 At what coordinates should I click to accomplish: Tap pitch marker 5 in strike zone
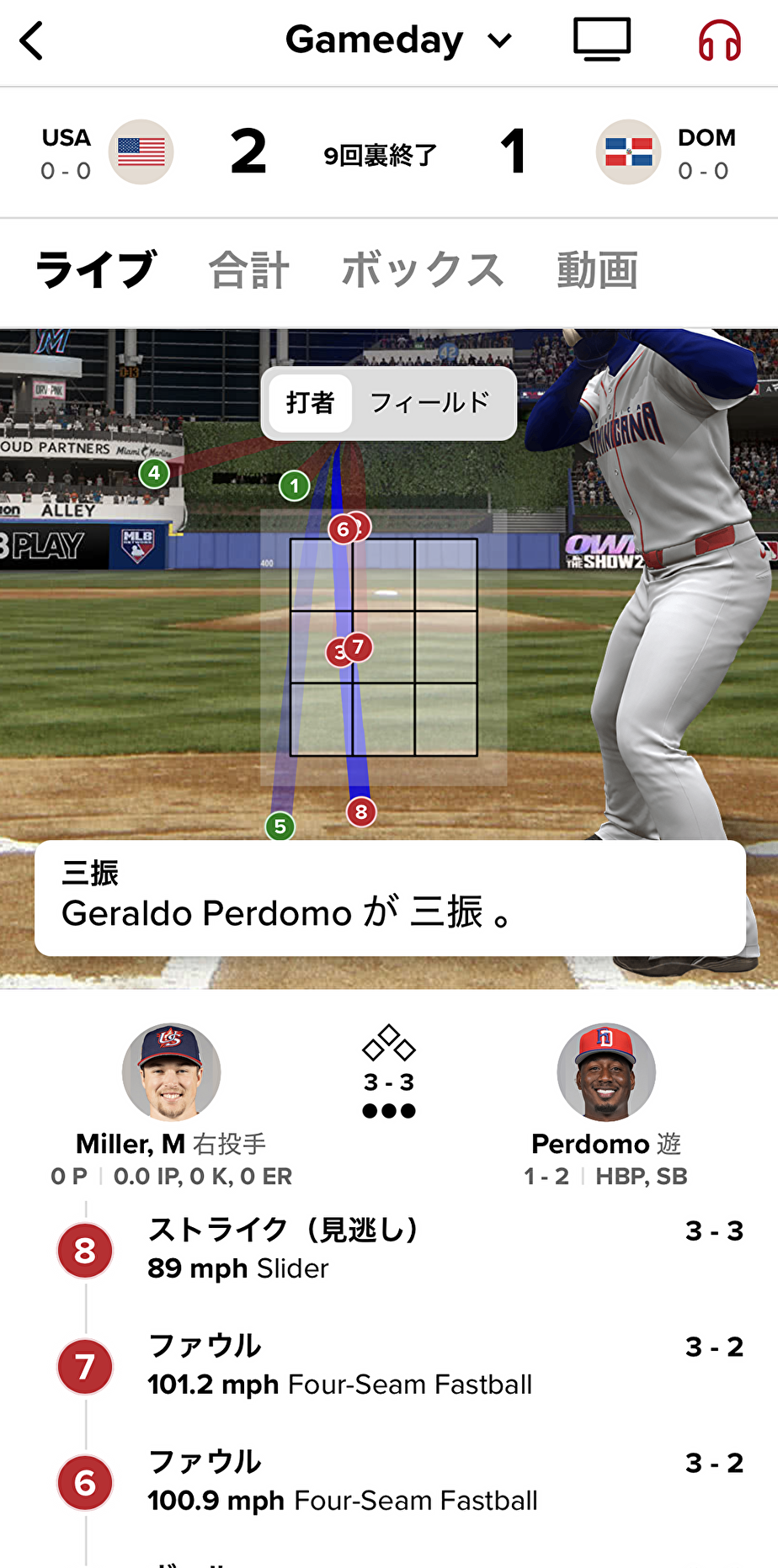click(x=280, y=827)
